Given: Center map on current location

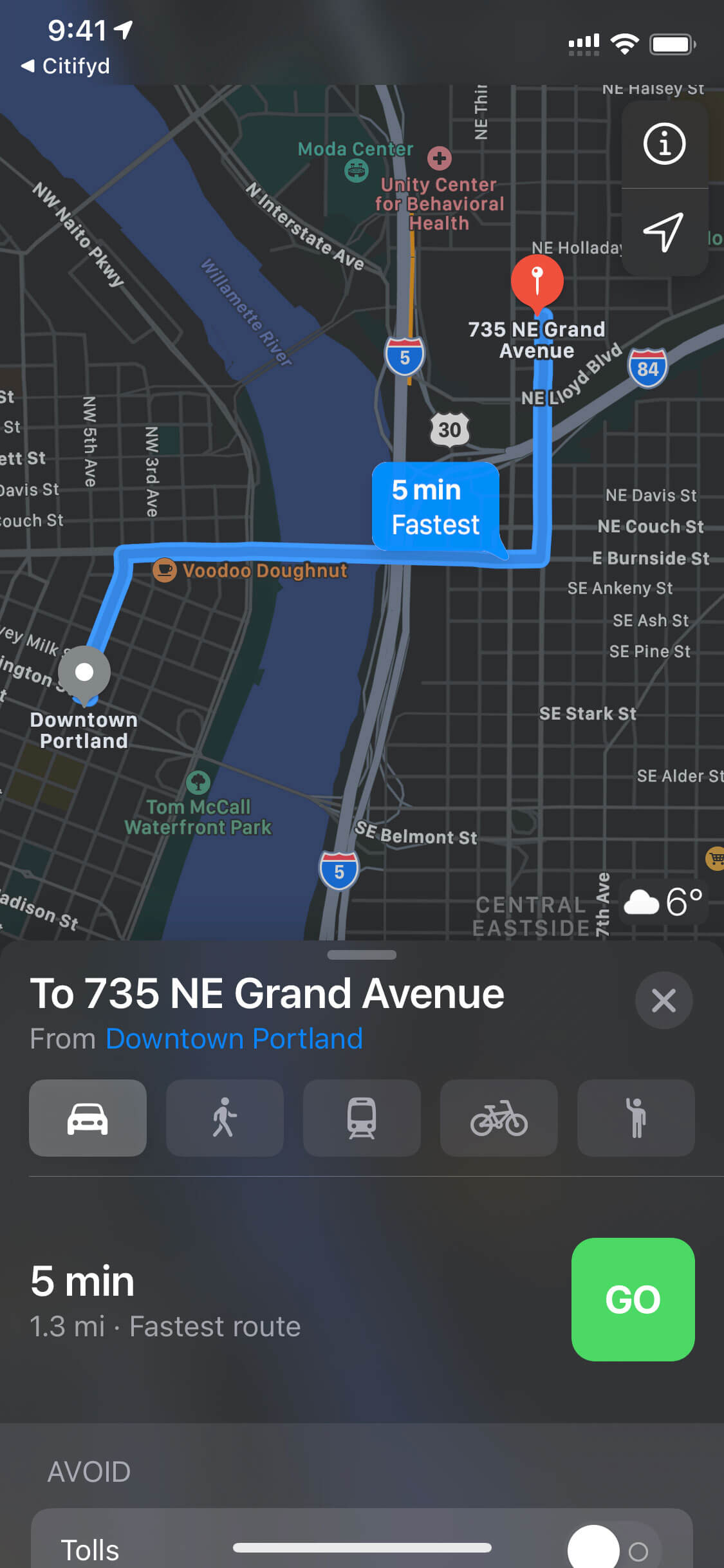Looking at the screenshot, I should [664, 232].
